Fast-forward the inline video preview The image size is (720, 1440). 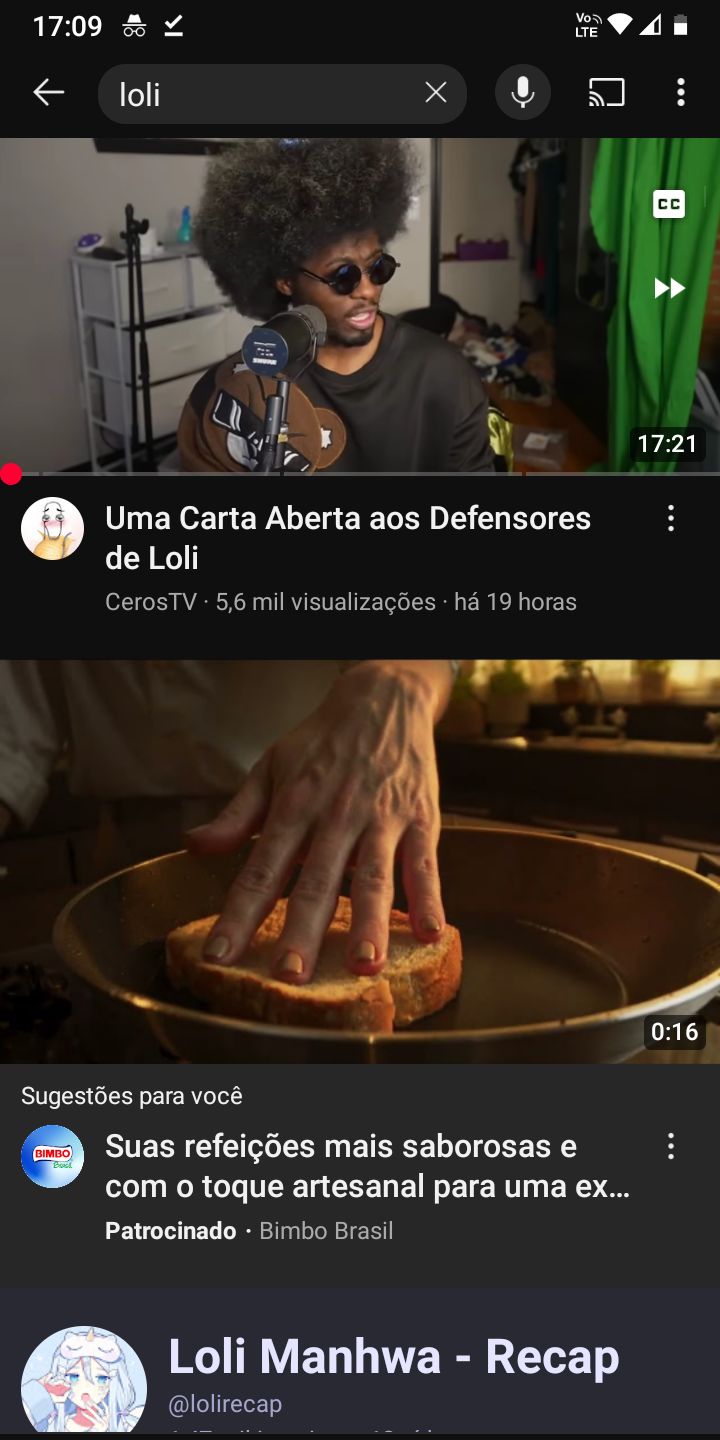click(x=668, y=289)
